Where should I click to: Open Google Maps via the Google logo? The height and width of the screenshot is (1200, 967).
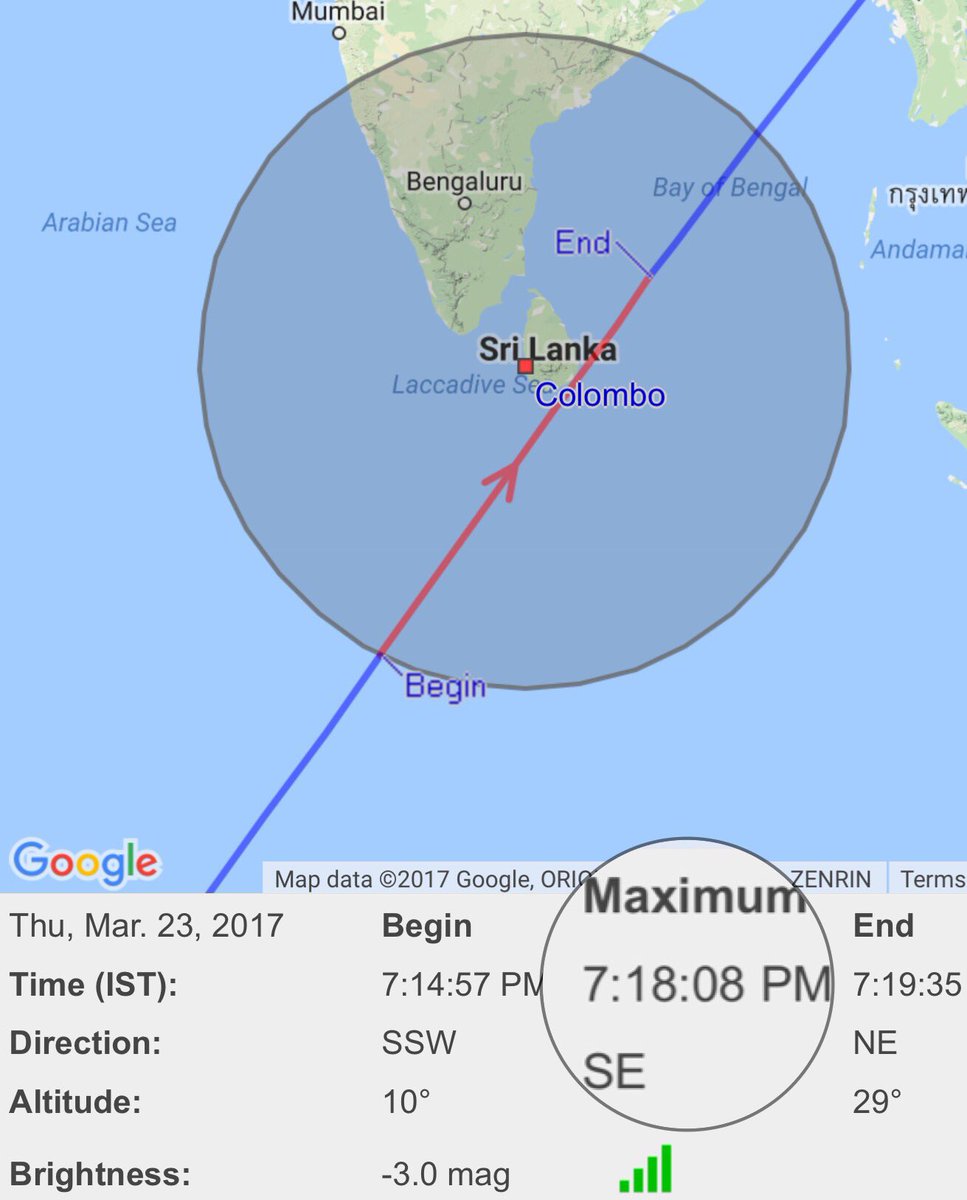[x=84, y=861]
